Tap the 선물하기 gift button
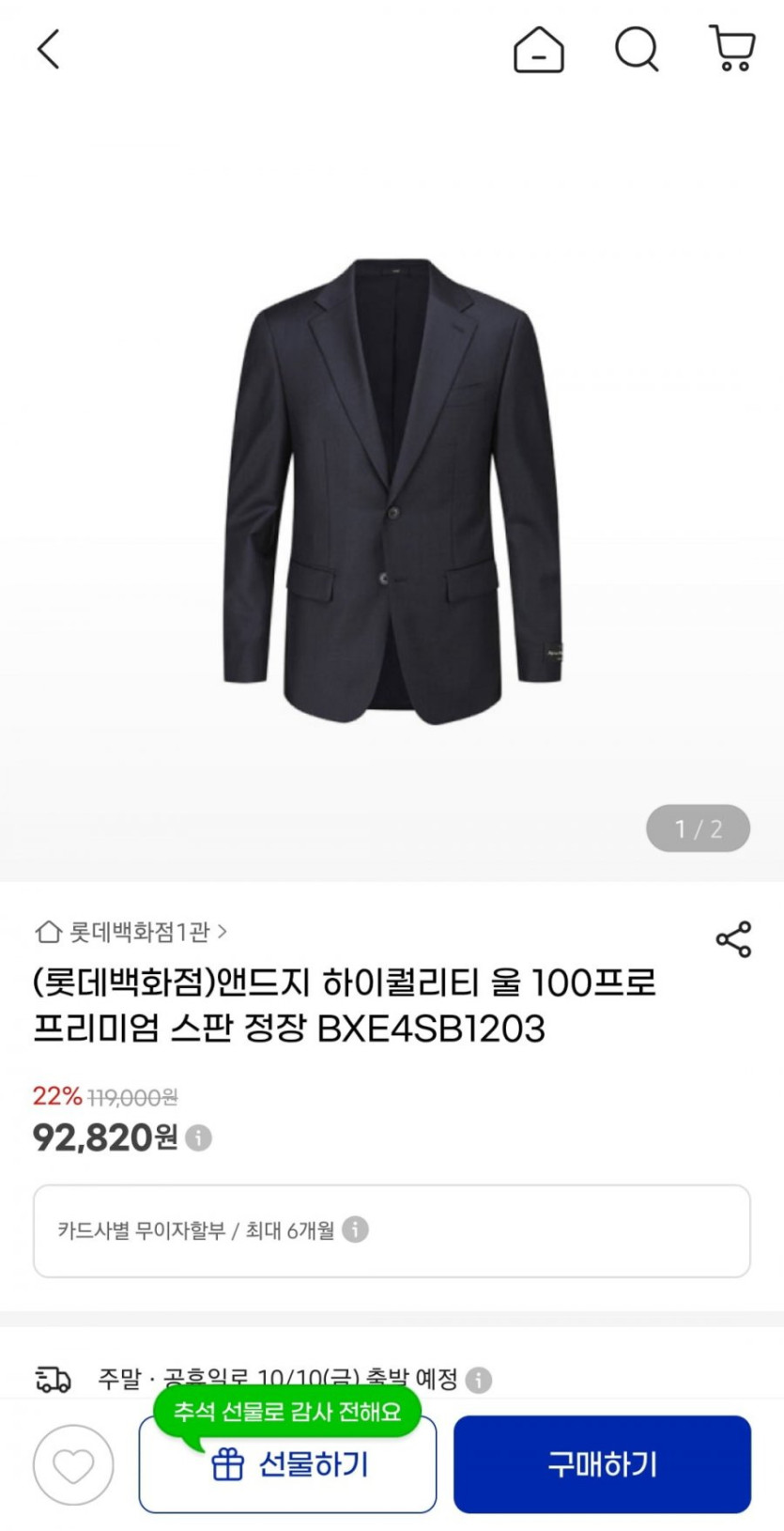The height and width of the screenshot is (1531, 784). click(288, 1465)
